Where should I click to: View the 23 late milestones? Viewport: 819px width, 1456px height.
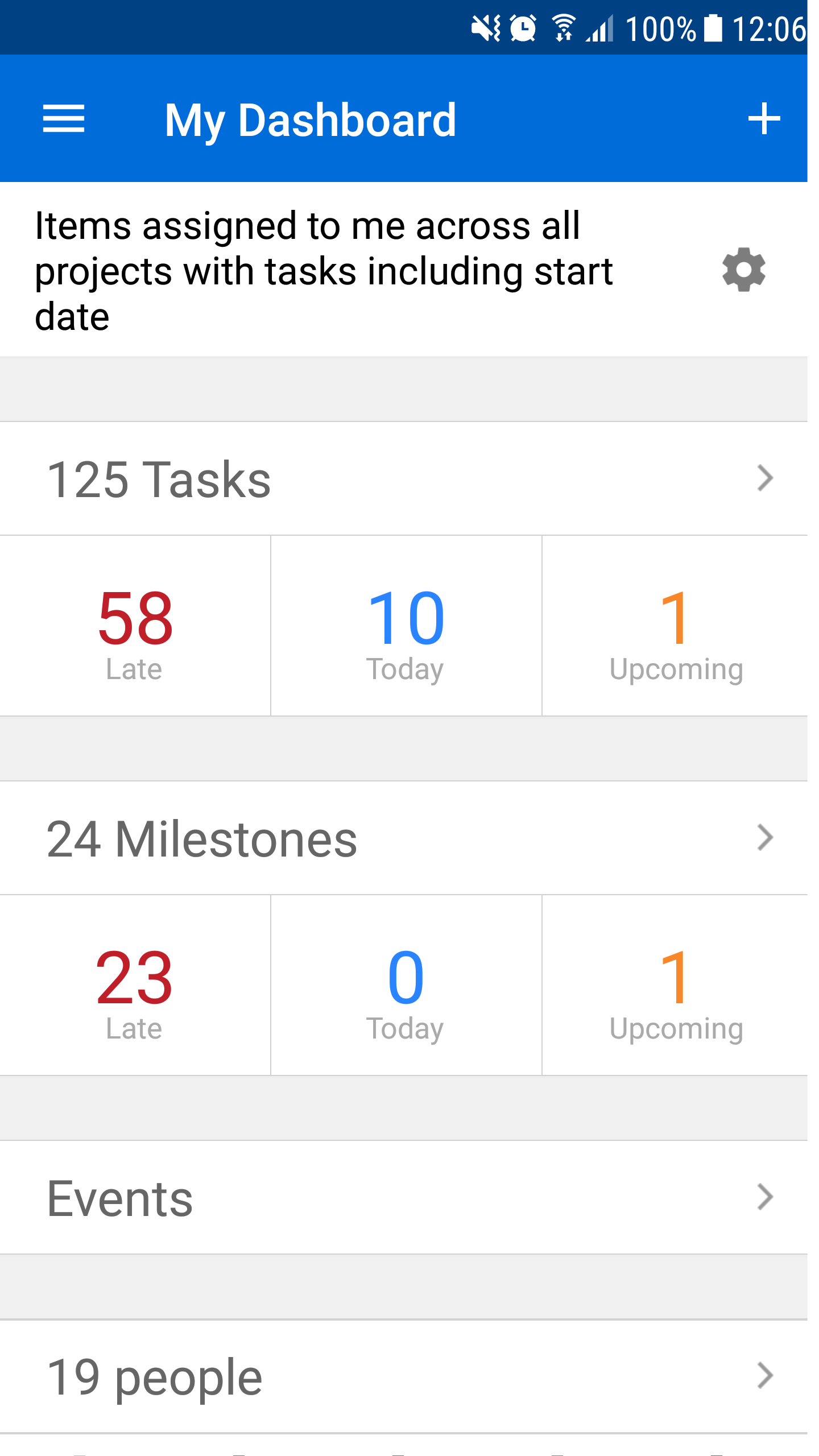tap(135, 985)
